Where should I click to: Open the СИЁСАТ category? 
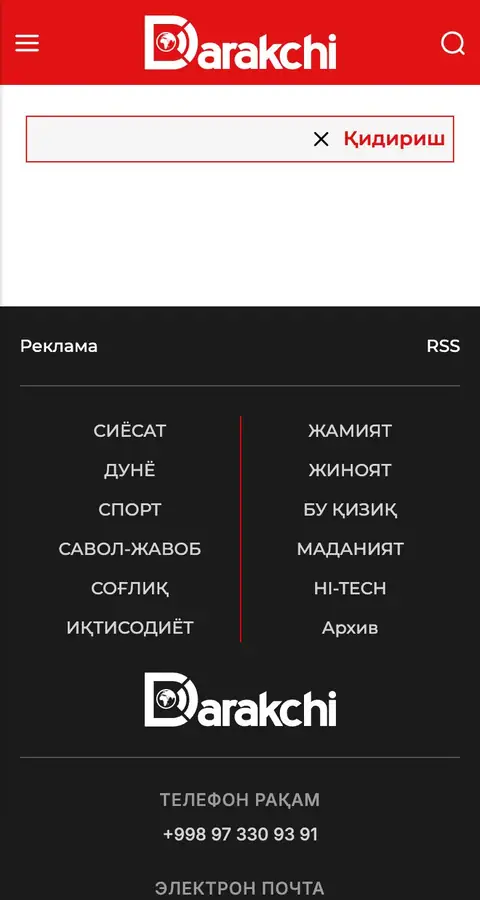click(130, 430)
